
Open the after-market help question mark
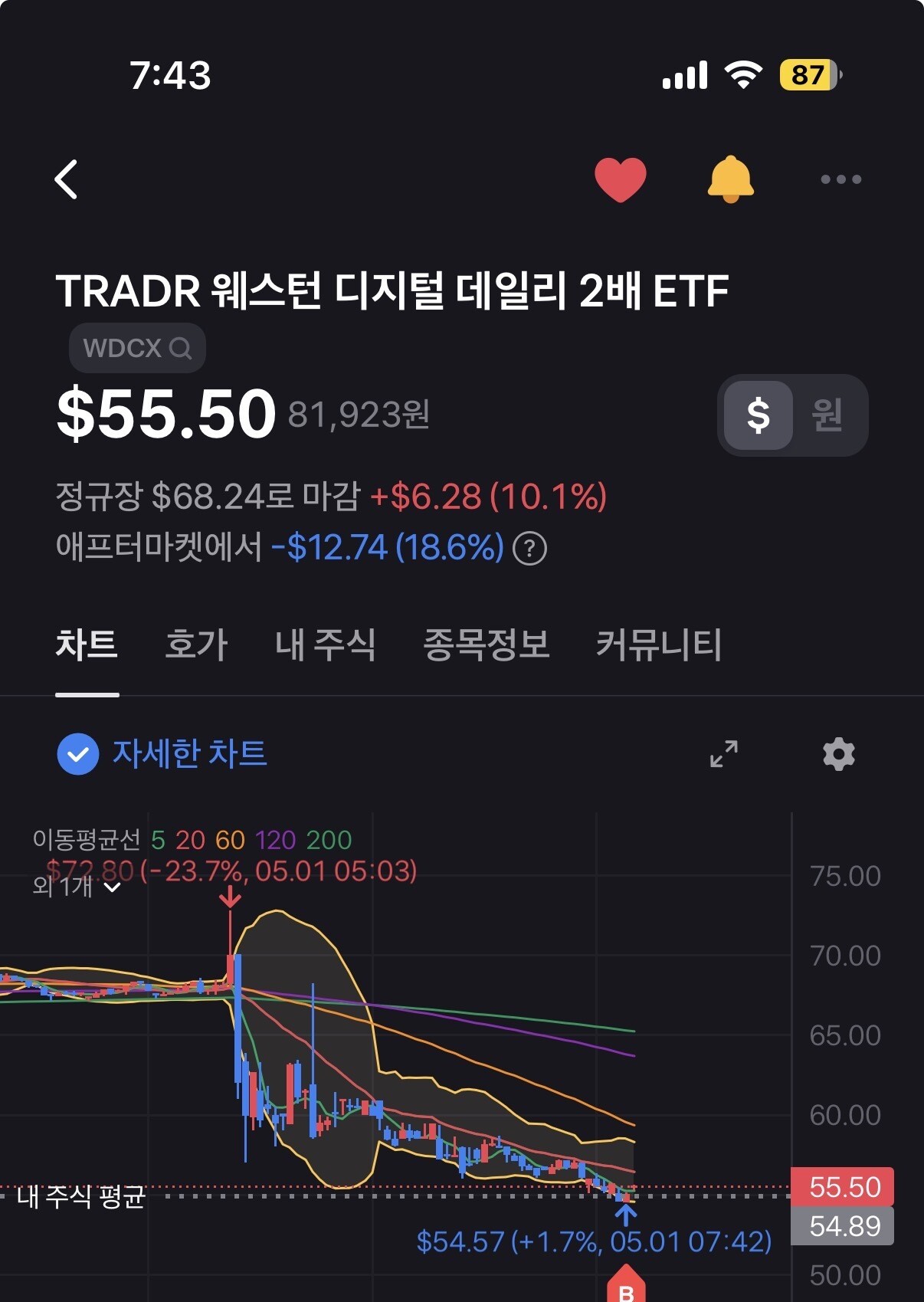(529, 549)
